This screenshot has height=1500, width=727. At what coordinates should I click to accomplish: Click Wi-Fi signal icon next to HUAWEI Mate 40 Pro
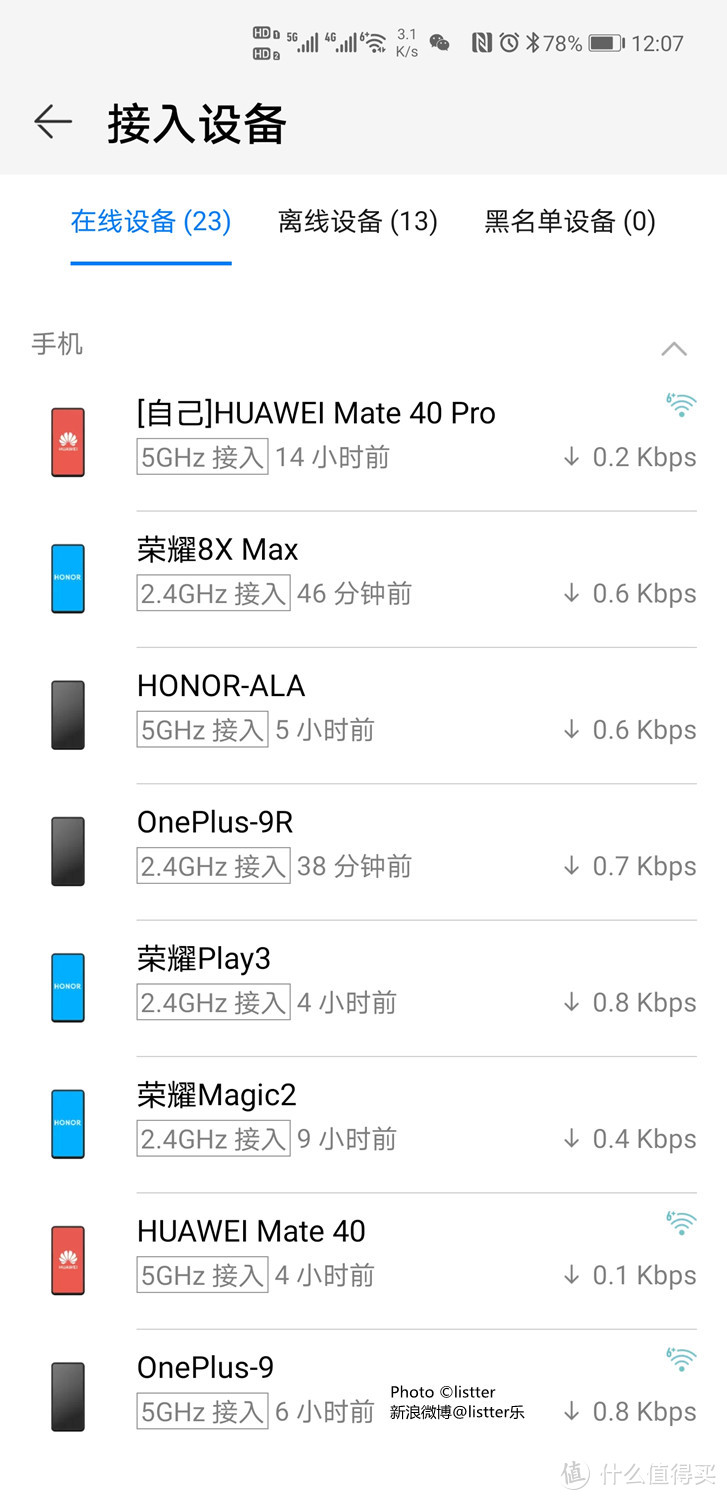click(681, 406)
